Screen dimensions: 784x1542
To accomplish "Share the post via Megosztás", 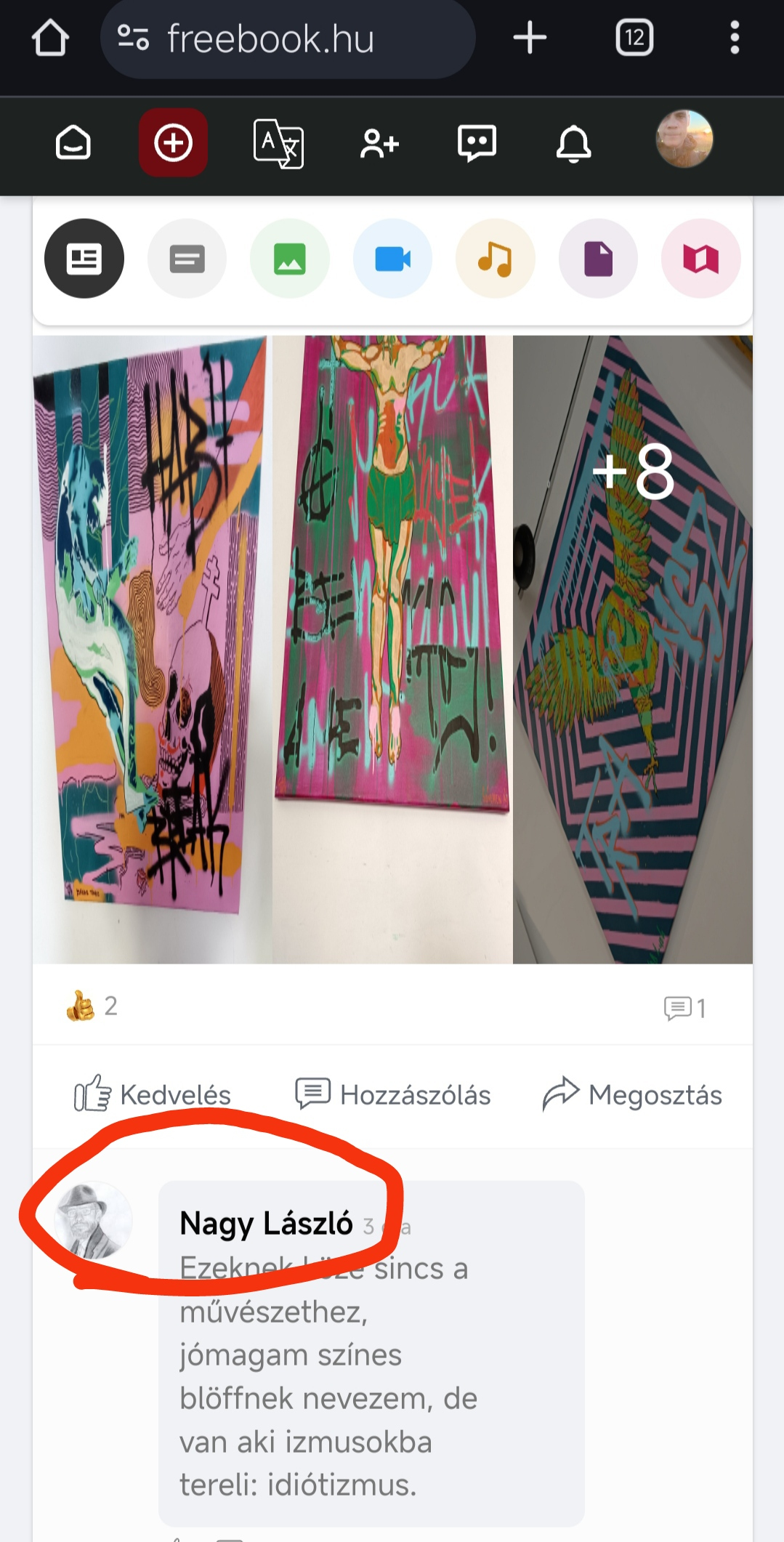I will [x=632, y=1094].
